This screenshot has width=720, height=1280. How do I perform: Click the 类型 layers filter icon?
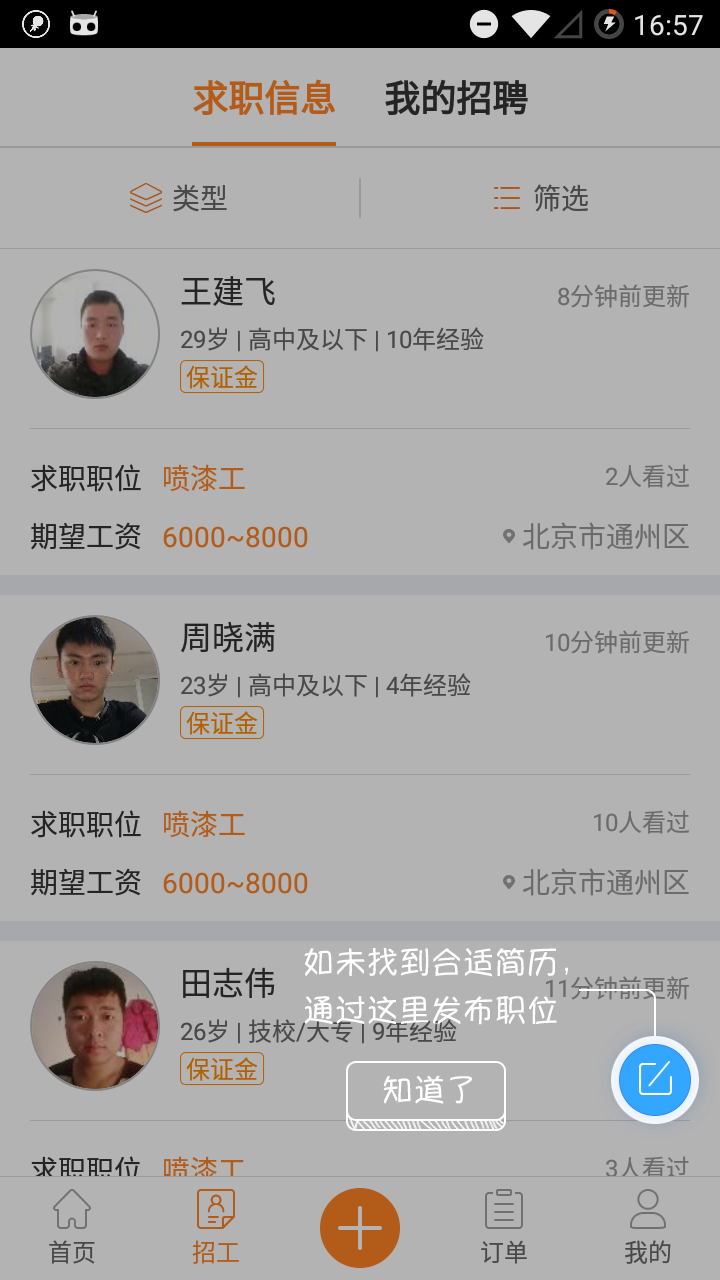coord(145,198)
